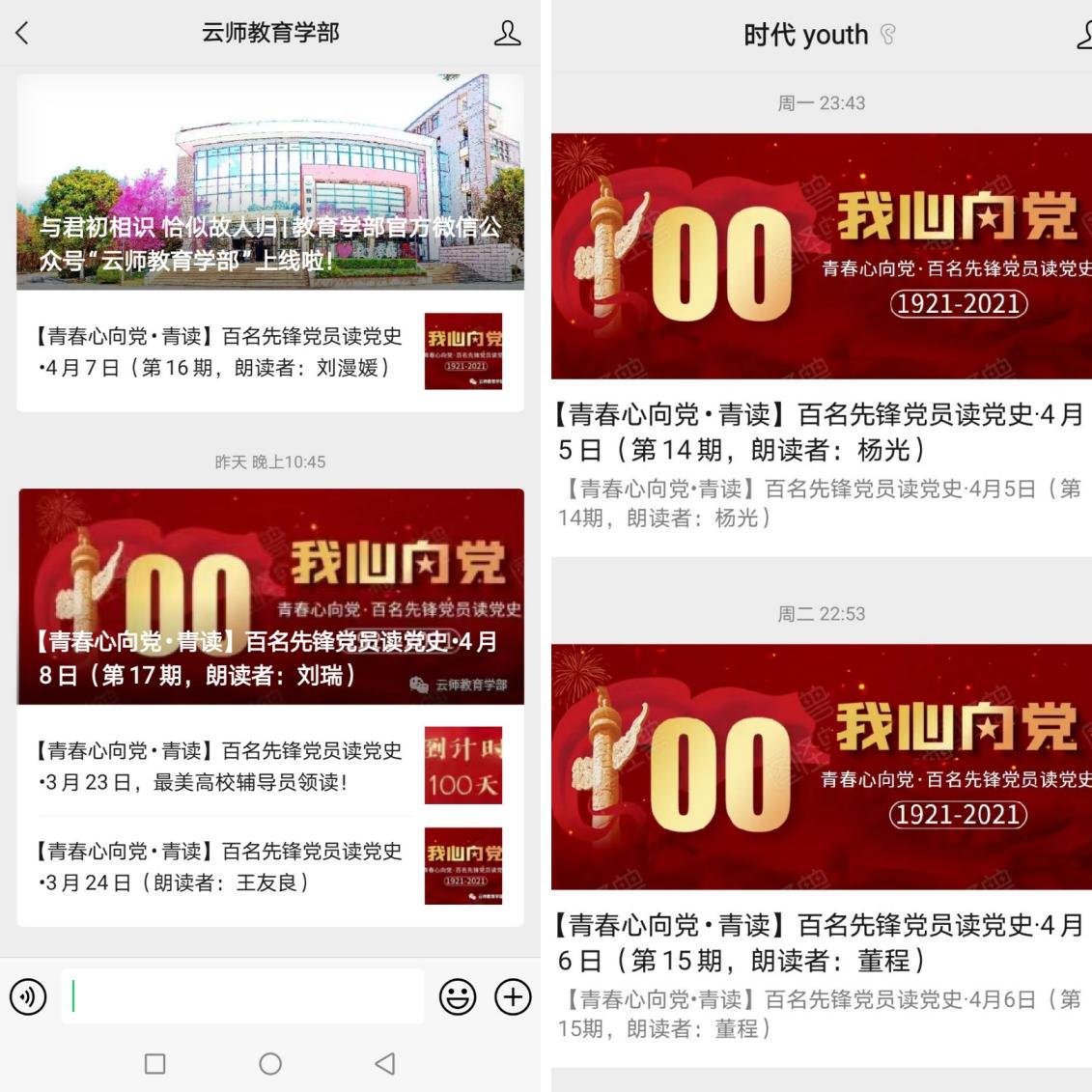Image resolution: width=1092 pixels, height=1092 pixels.
Task: Open the 4月8日 第17期 刘瑞 article card
Action: [270, 597]
